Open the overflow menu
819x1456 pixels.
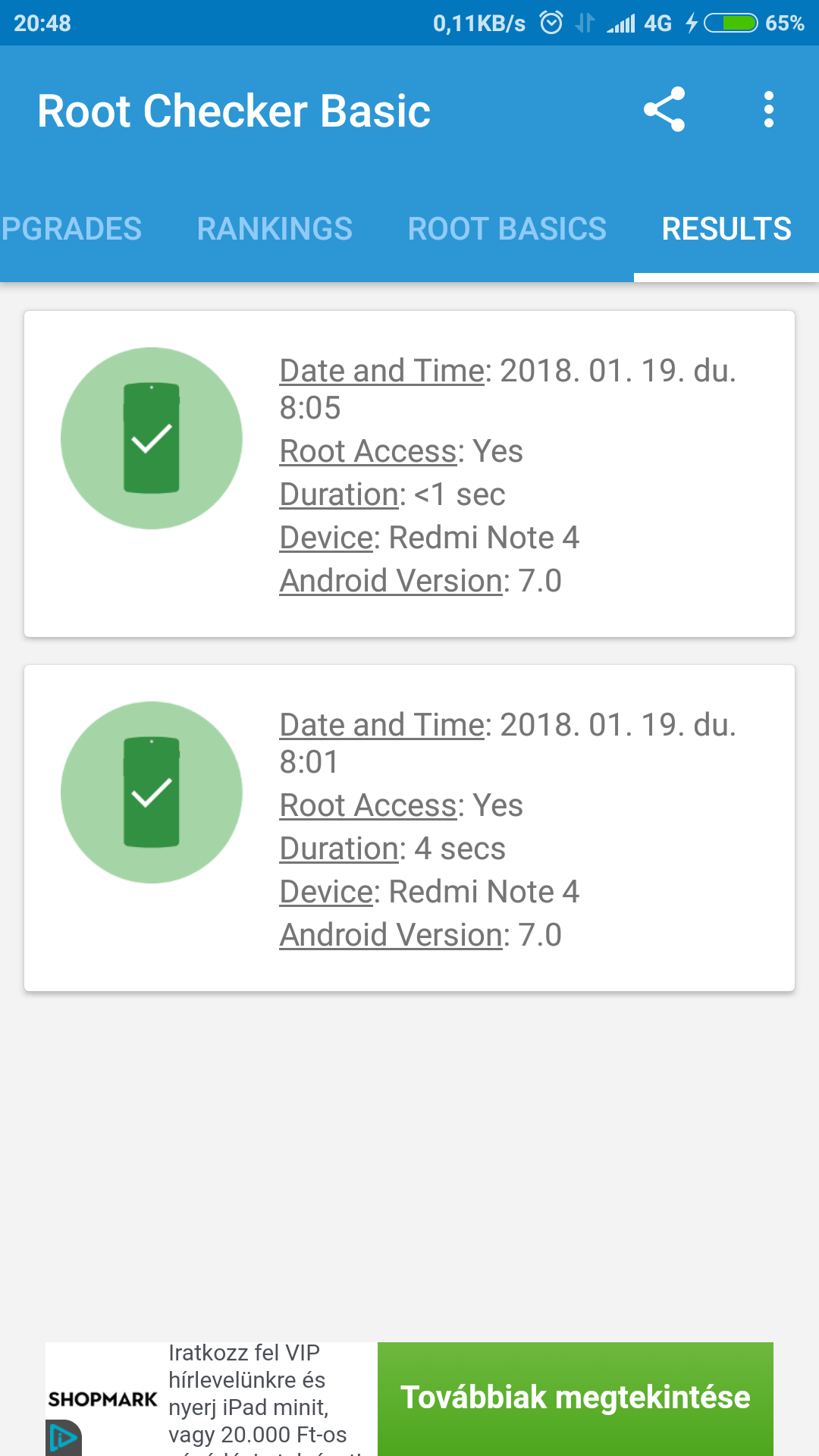768,110
